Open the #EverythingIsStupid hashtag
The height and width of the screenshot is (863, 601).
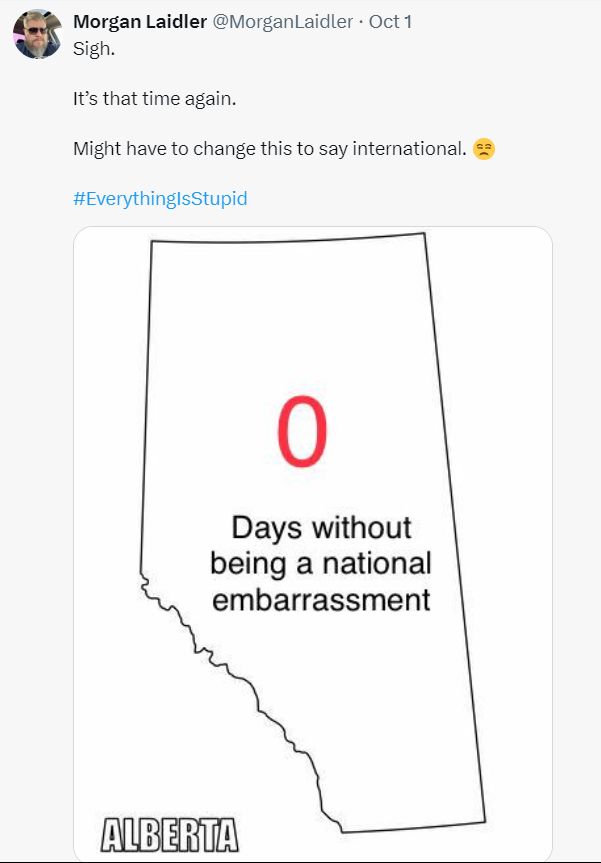tap(160, 198)
